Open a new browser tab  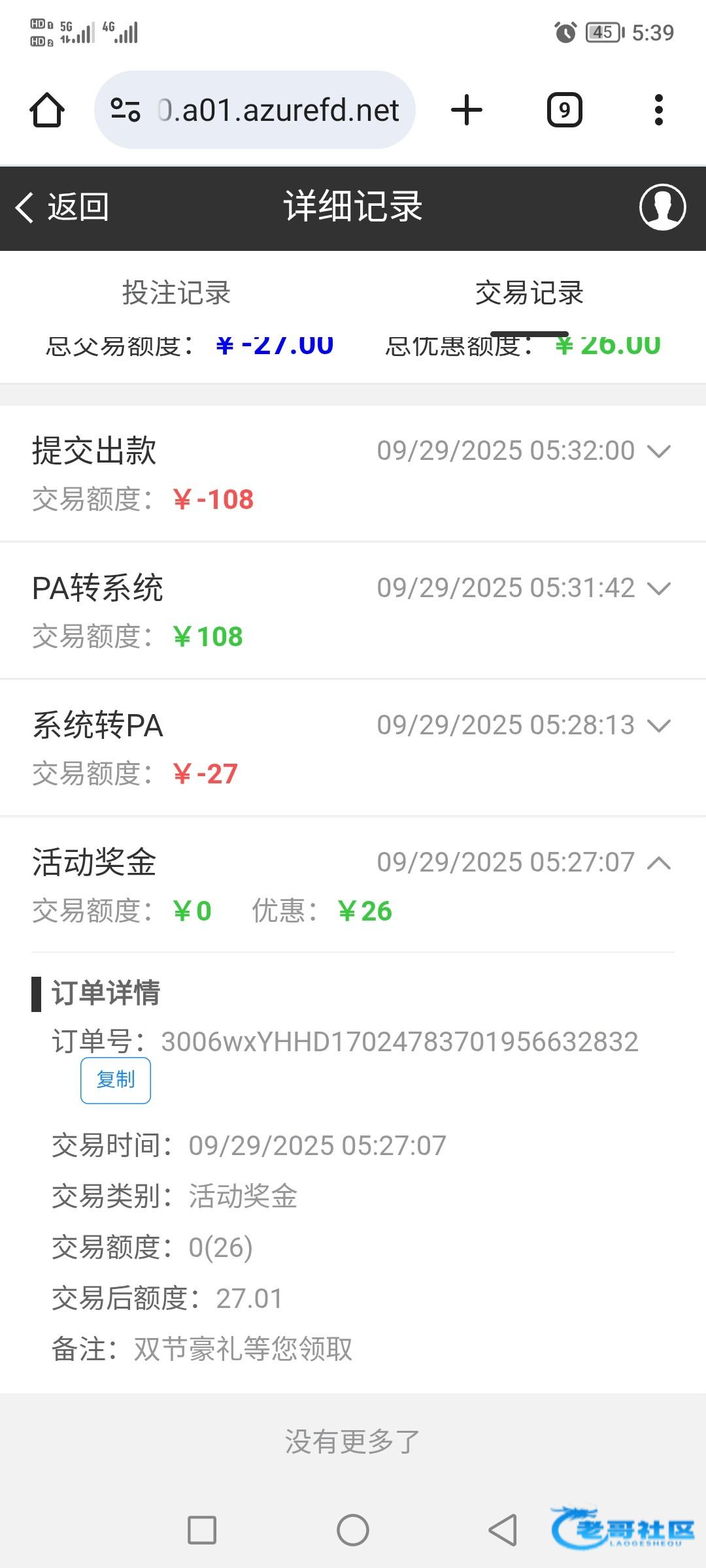coord(467,110)
